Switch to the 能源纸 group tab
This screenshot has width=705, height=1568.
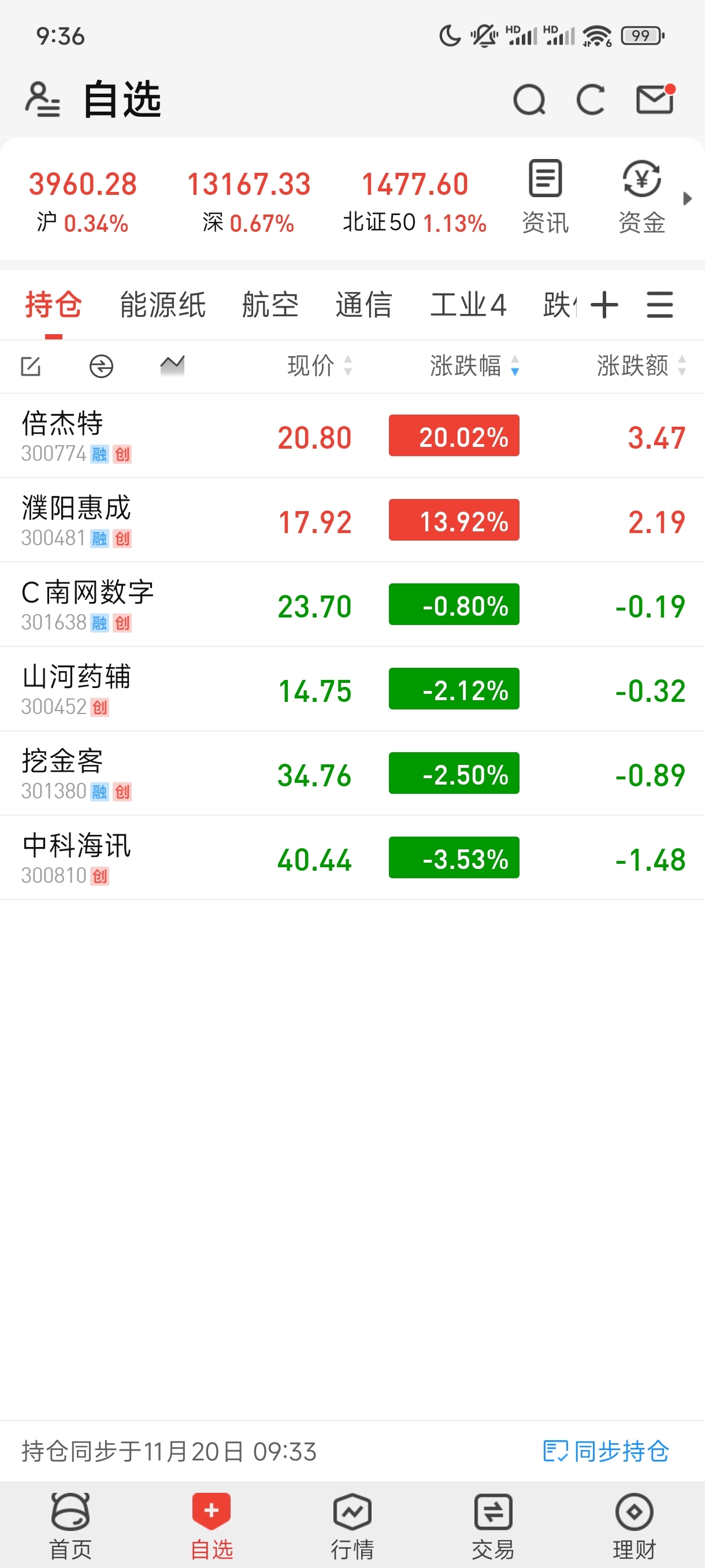click(162, 305)
